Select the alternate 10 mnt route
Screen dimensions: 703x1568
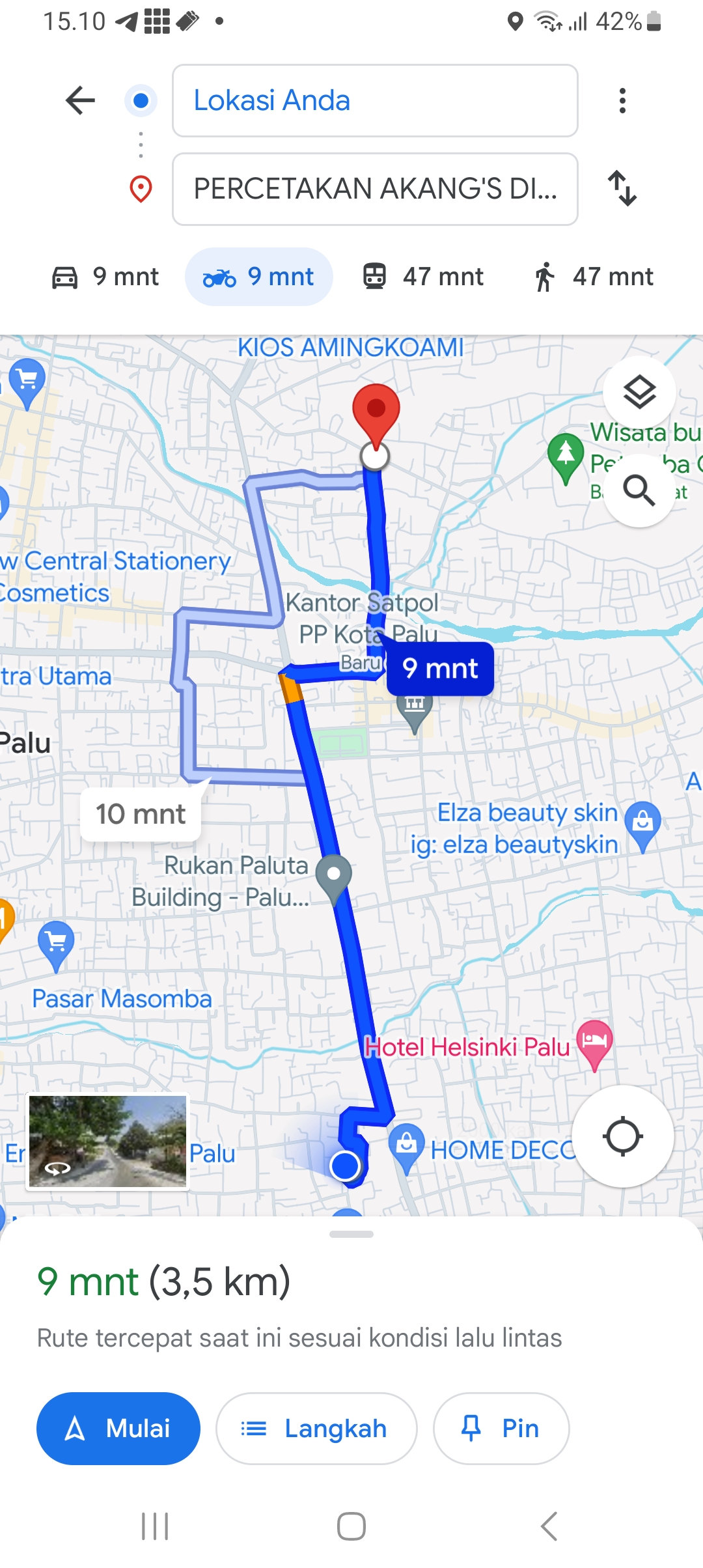click(141, 814)
